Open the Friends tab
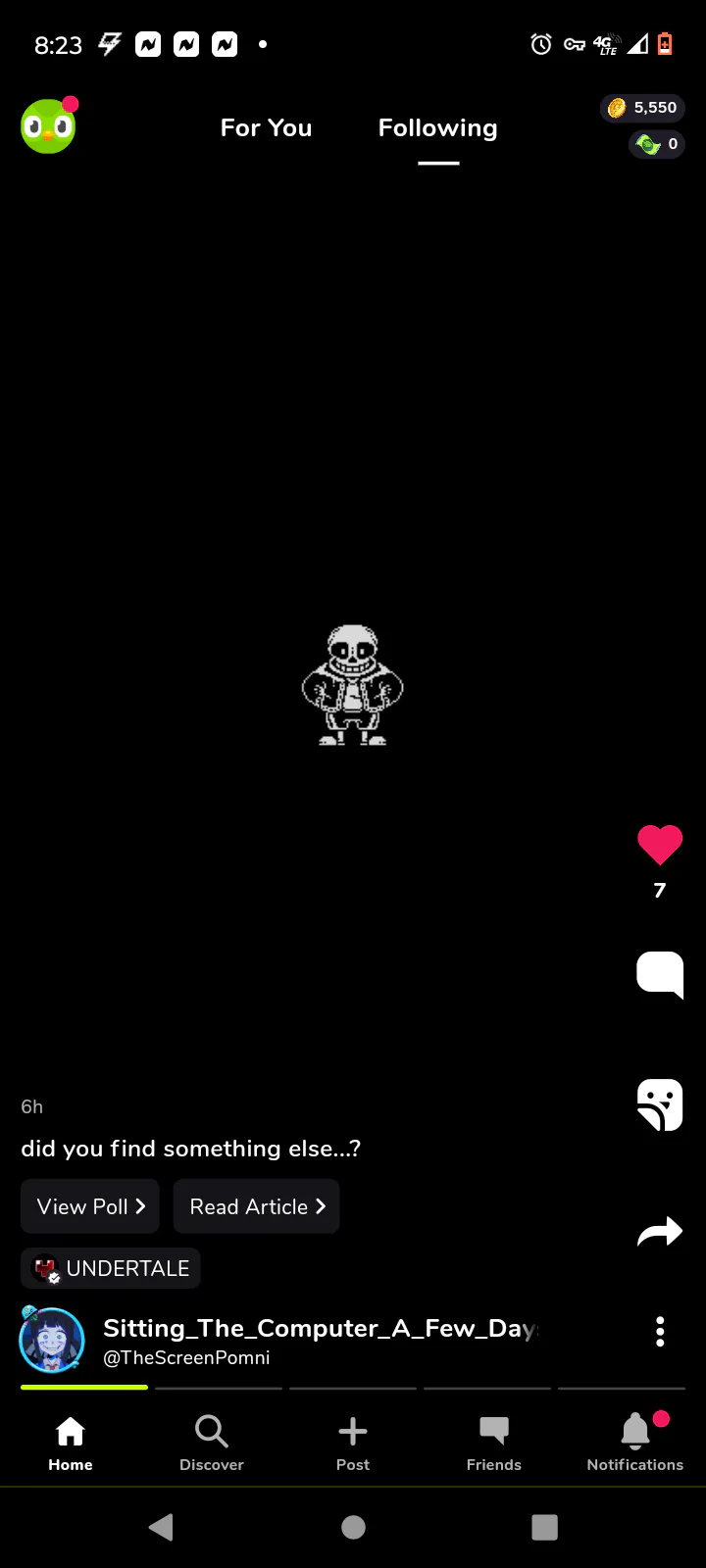This screenshot has height=1568, width=706. coord(494,1443)
